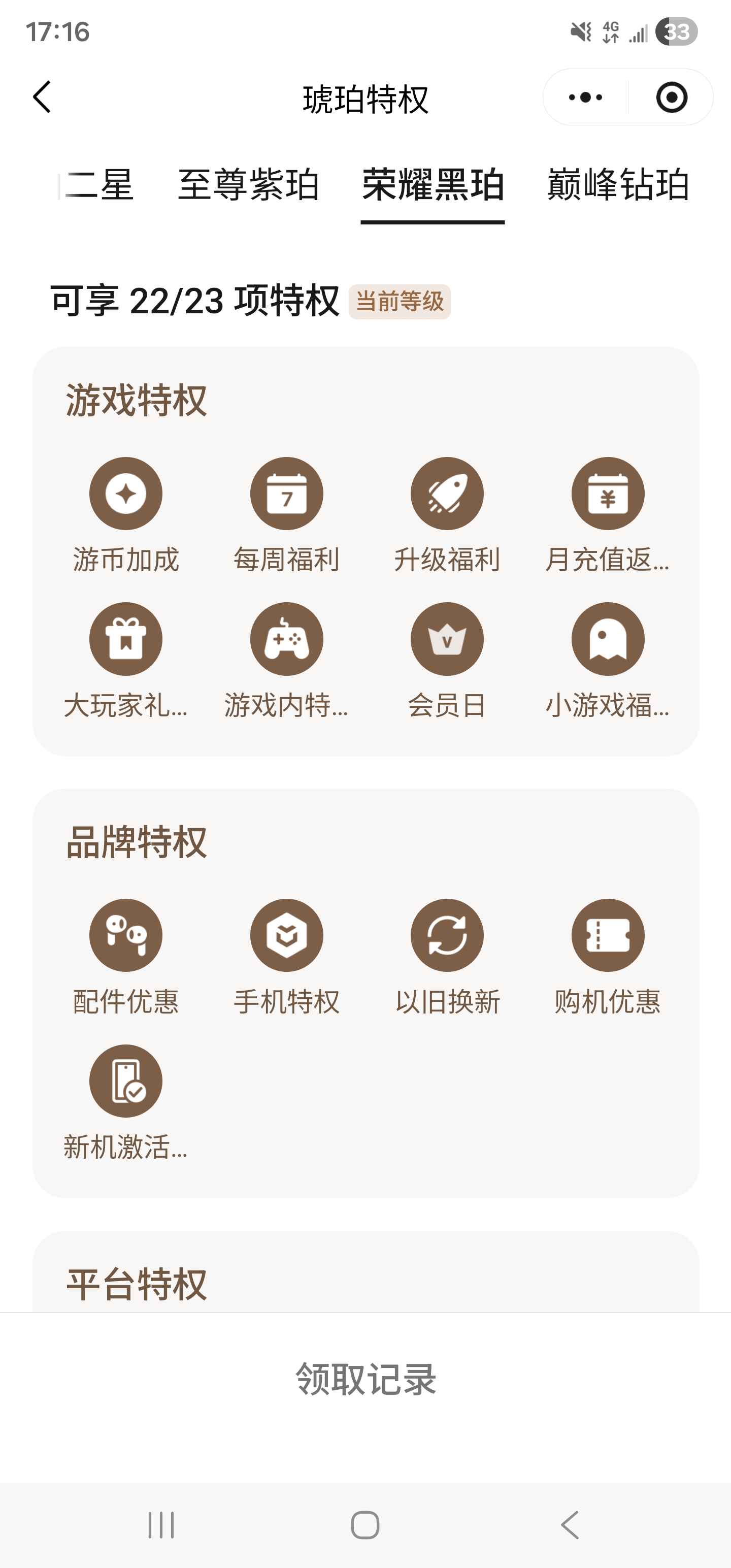731x1568 pixels.
Task: Close the mini program via circle icon
Action: (x=671, y=97)
